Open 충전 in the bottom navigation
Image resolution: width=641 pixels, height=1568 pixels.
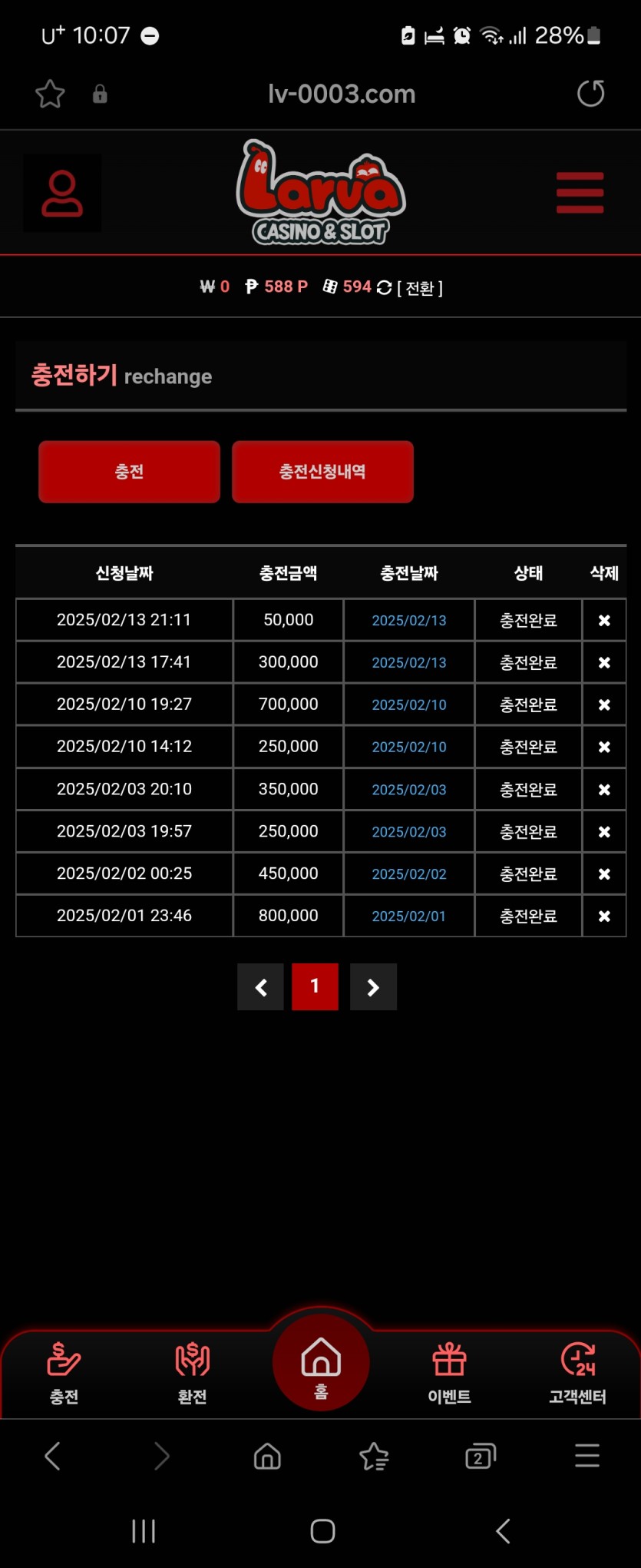coord(64,1373)
